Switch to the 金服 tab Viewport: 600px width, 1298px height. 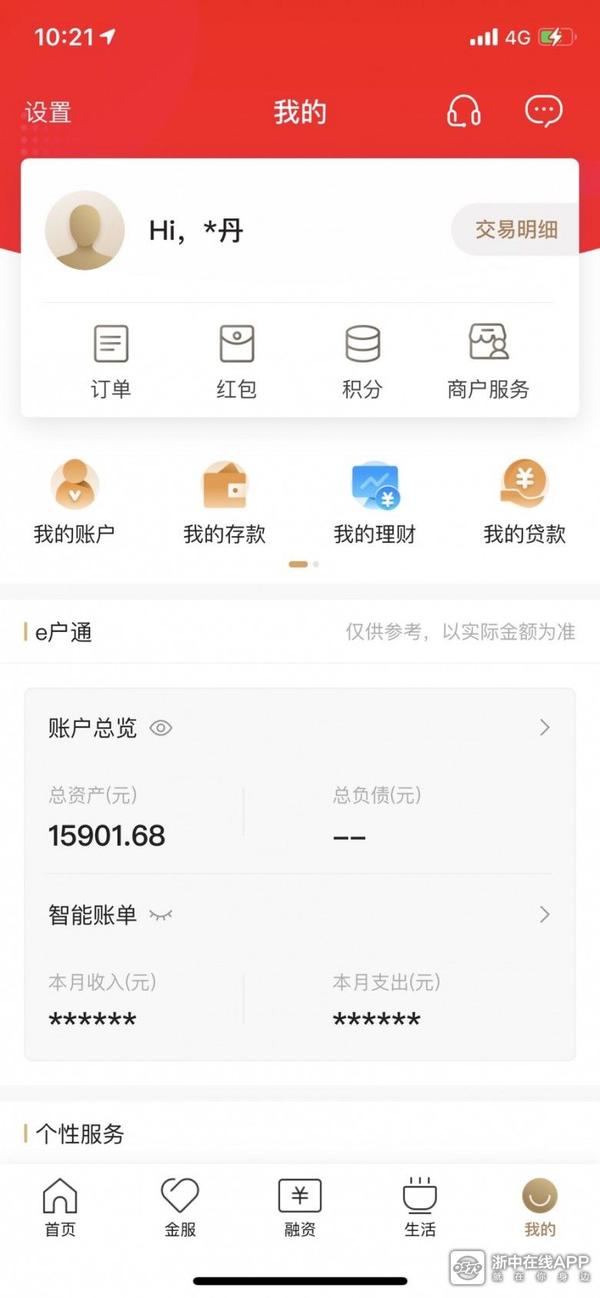(180, 1207)
